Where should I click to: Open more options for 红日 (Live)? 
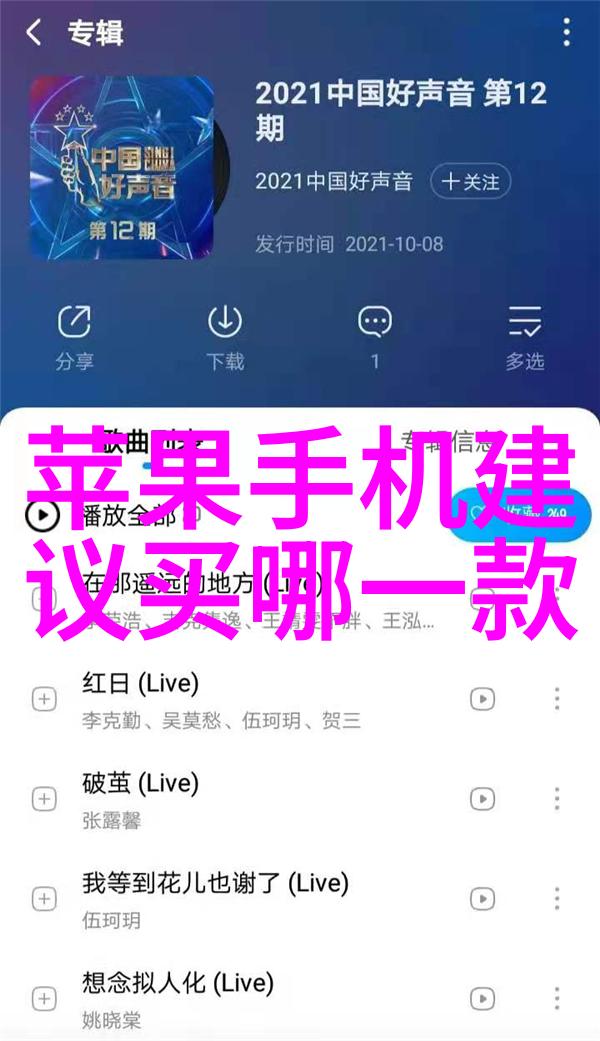click(557, 699)
